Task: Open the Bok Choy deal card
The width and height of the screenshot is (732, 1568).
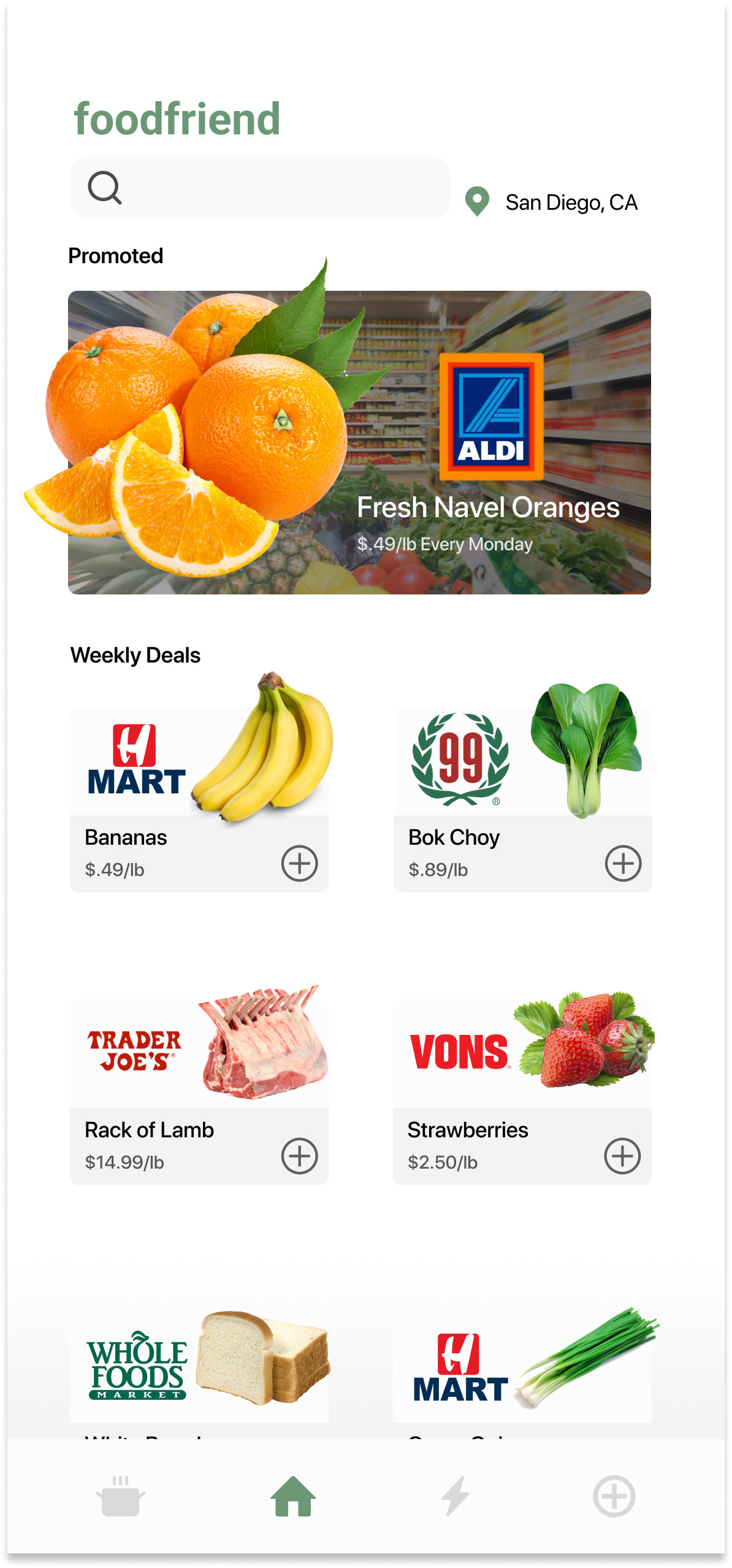Action: pos(523,799)
